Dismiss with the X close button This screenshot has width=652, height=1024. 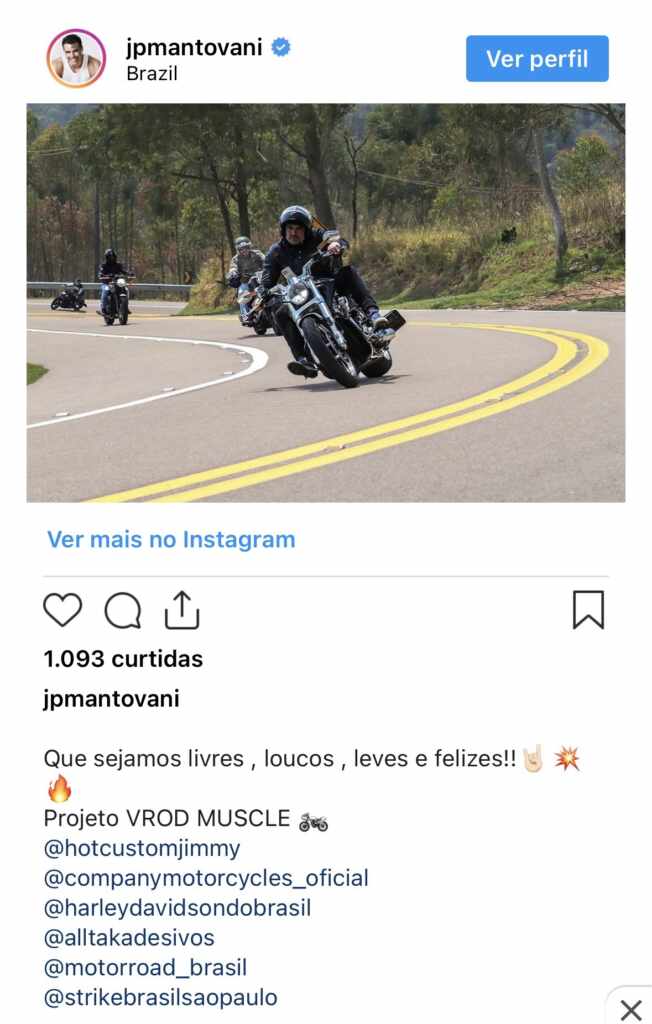[630, 1009]
